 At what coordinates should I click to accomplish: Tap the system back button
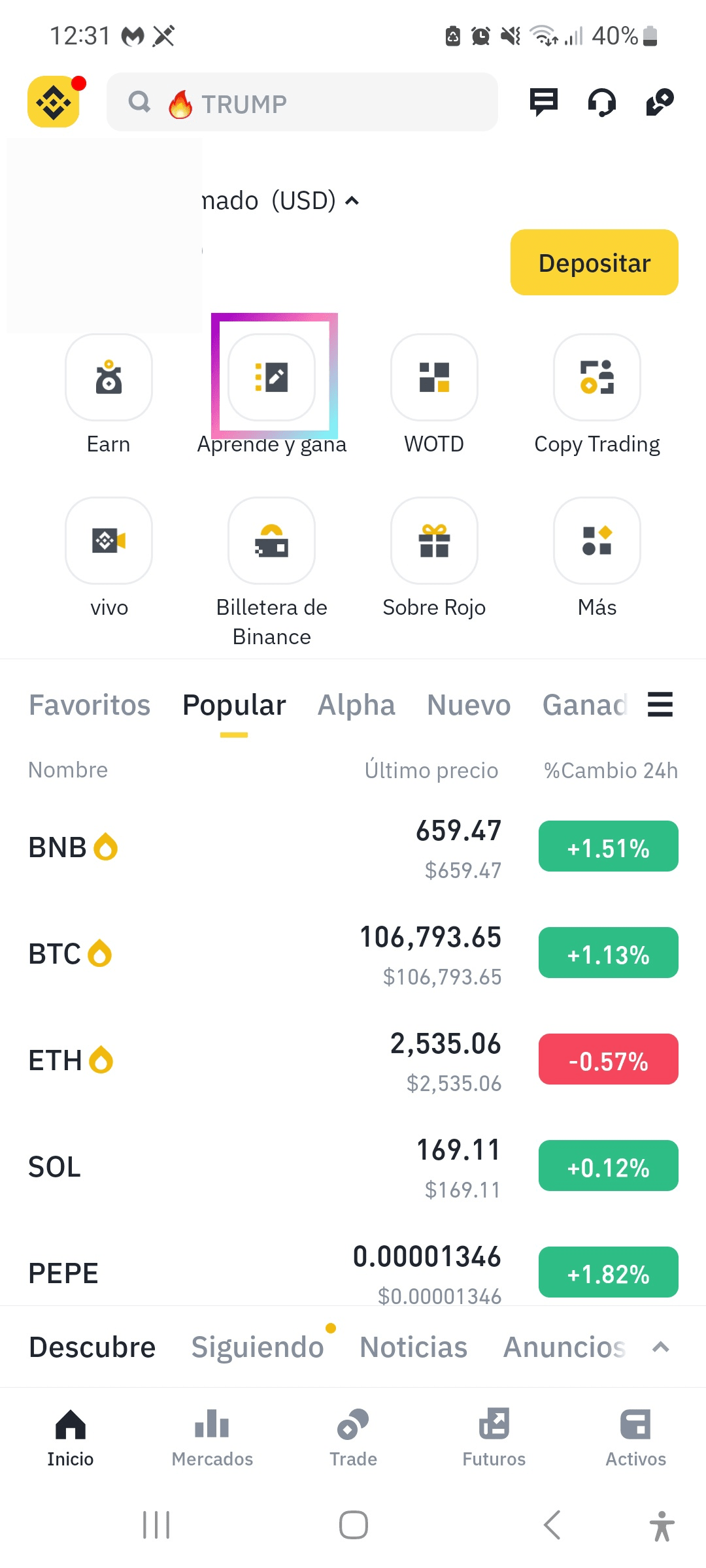pos(552,1525)
